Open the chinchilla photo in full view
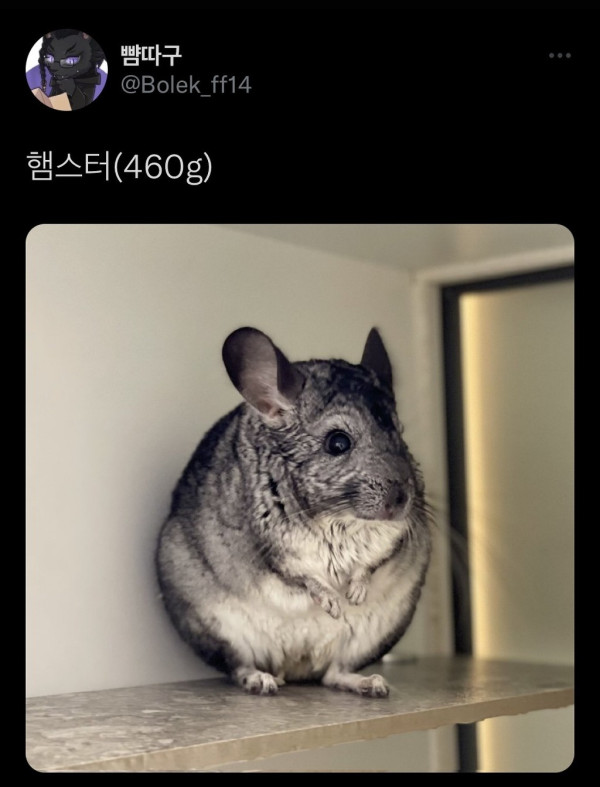The height and width of the screenshot is (787, 600). pos(300,497)
